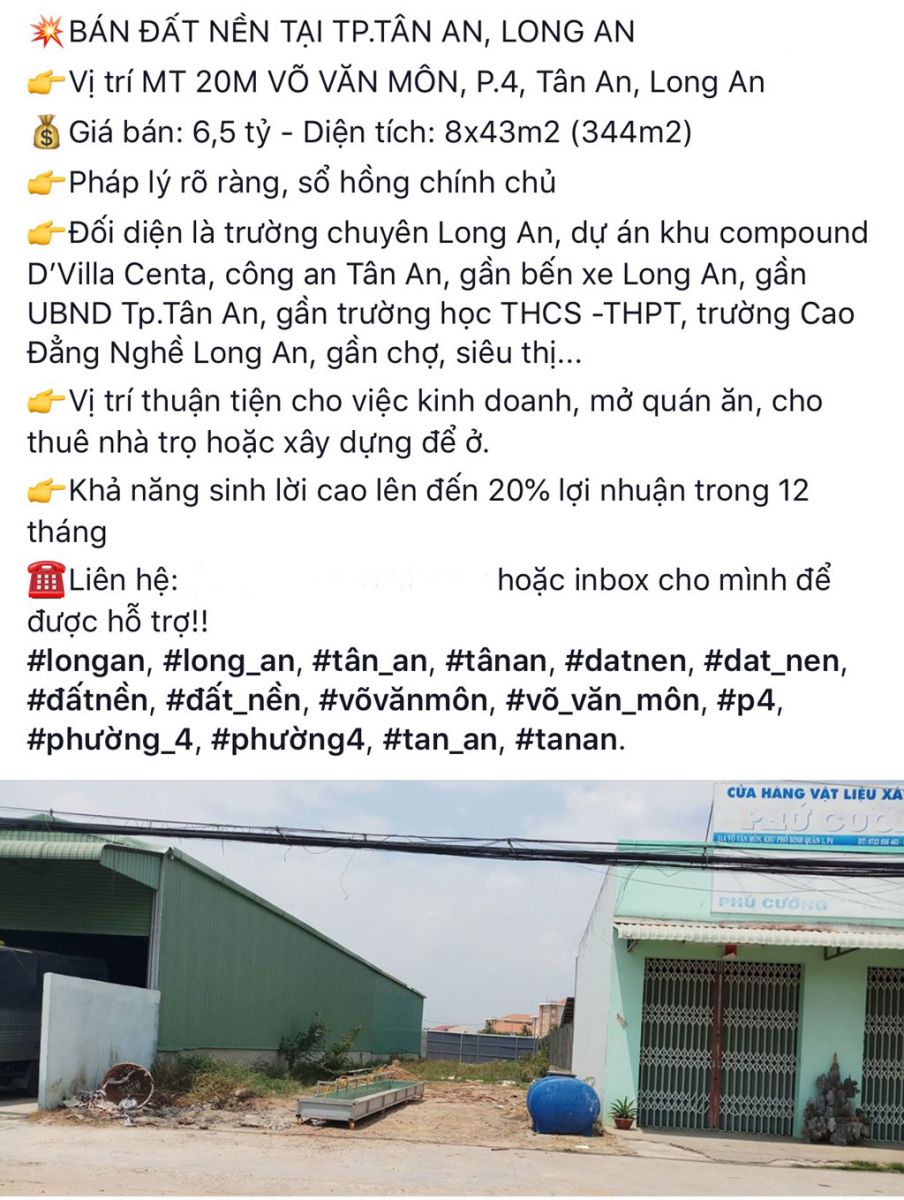The width and height of the screenshot is (904, 1200).
Task: Open the #võvănmôn hashtag
Action: coord(405,701)
